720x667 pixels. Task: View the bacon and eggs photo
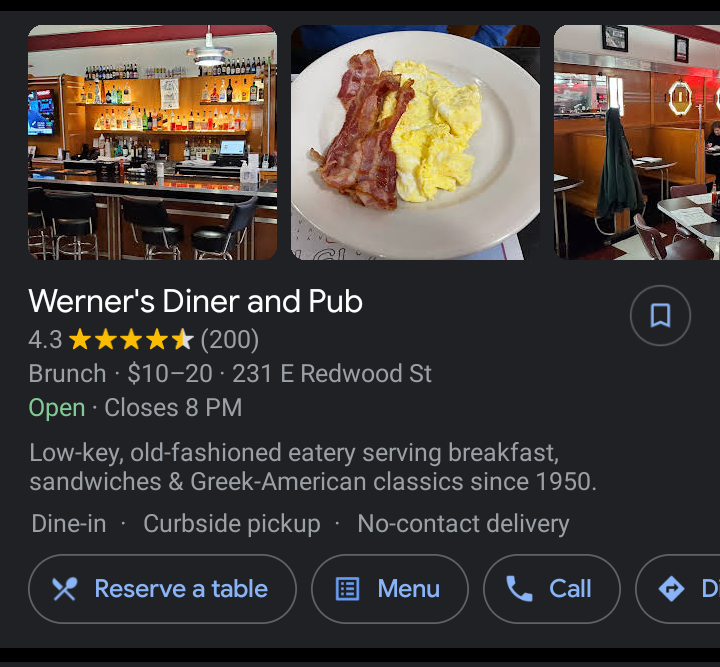click(415, 142)
